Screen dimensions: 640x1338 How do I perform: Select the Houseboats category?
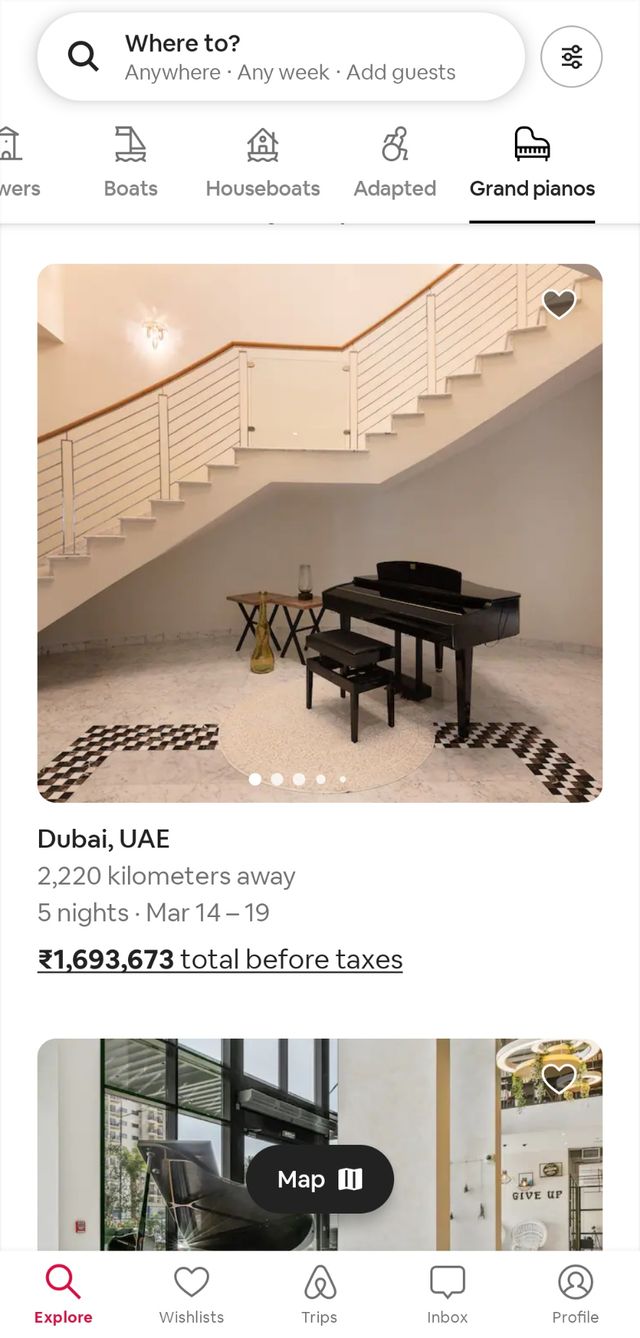[x=262, y=163]
